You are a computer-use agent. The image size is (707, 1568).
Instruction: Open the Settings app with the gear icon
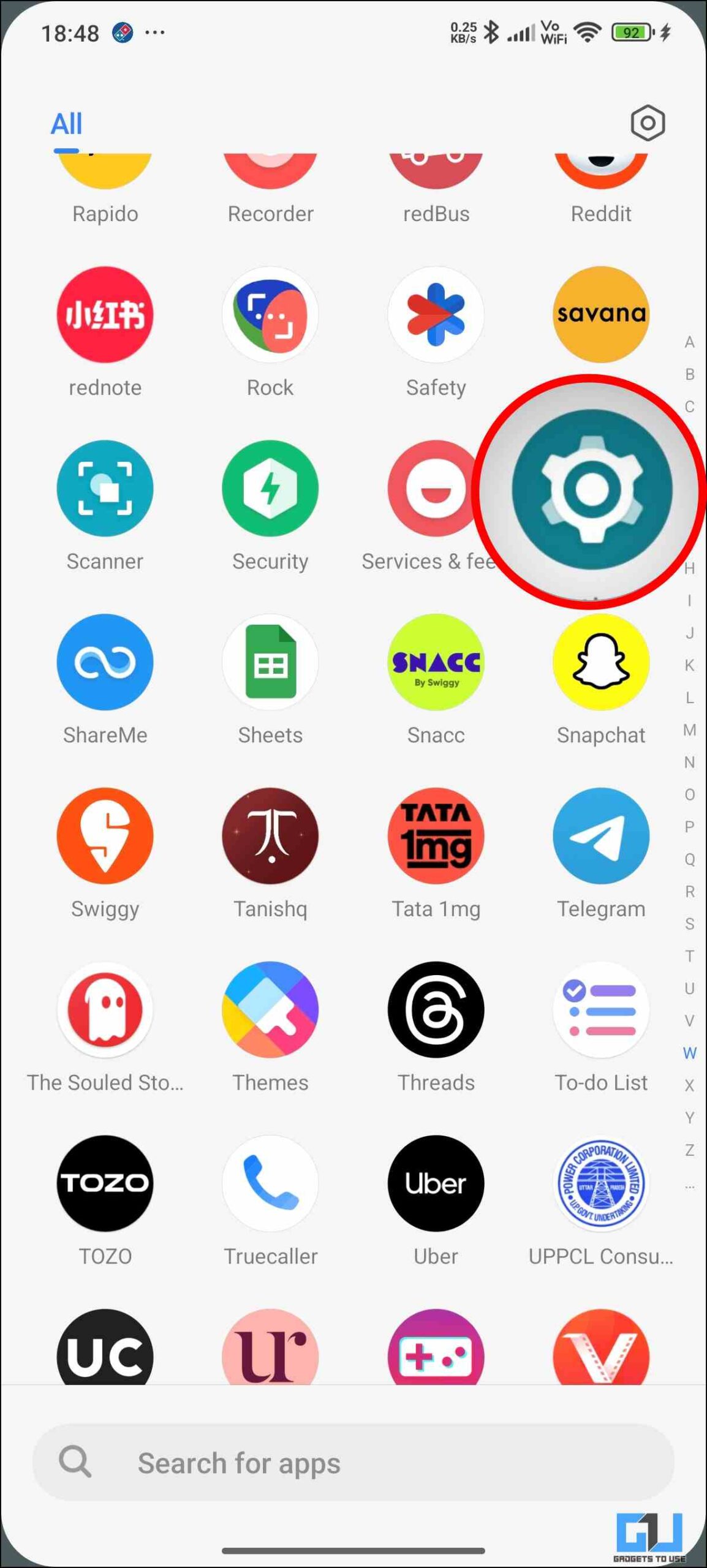tap(591, 490)
